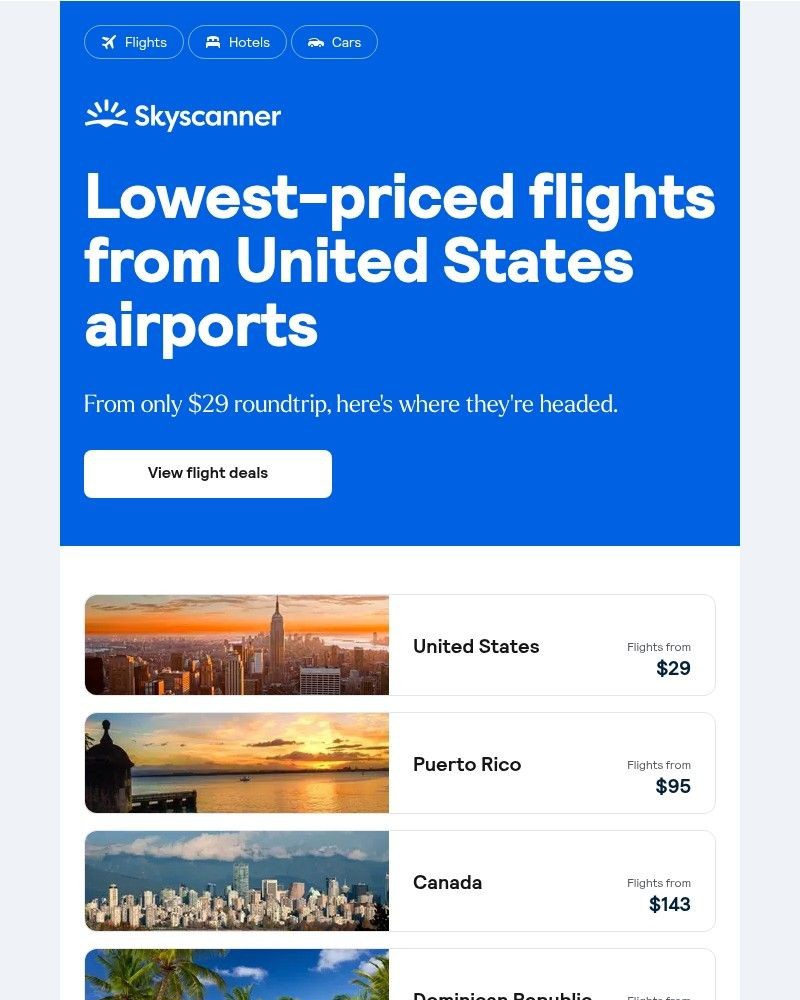Click the View flight deals button
The width and height of the screenshot is (800, 1000).
[x=207, y=473]
